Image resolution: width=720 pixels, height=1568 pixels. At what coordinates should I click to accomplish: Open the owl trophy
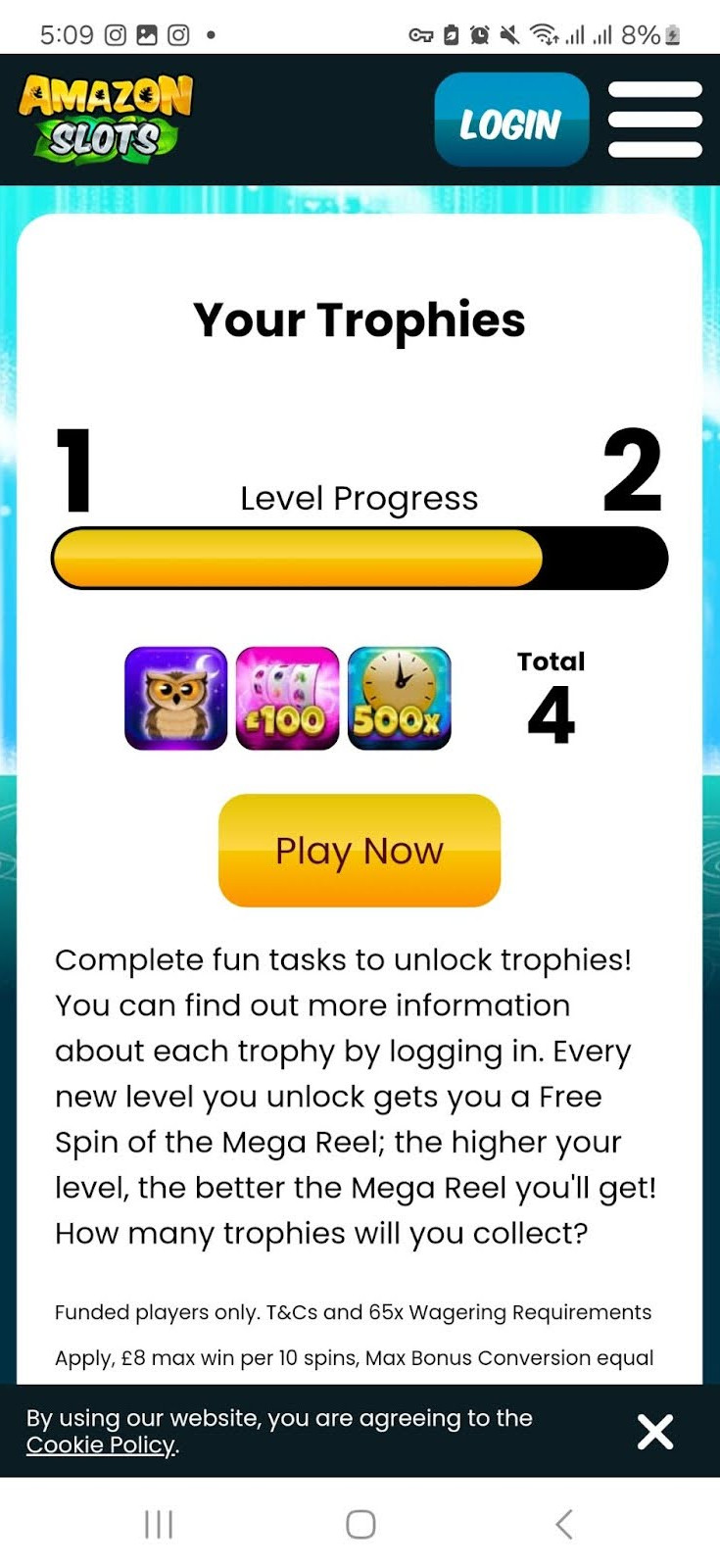point(176,699)
